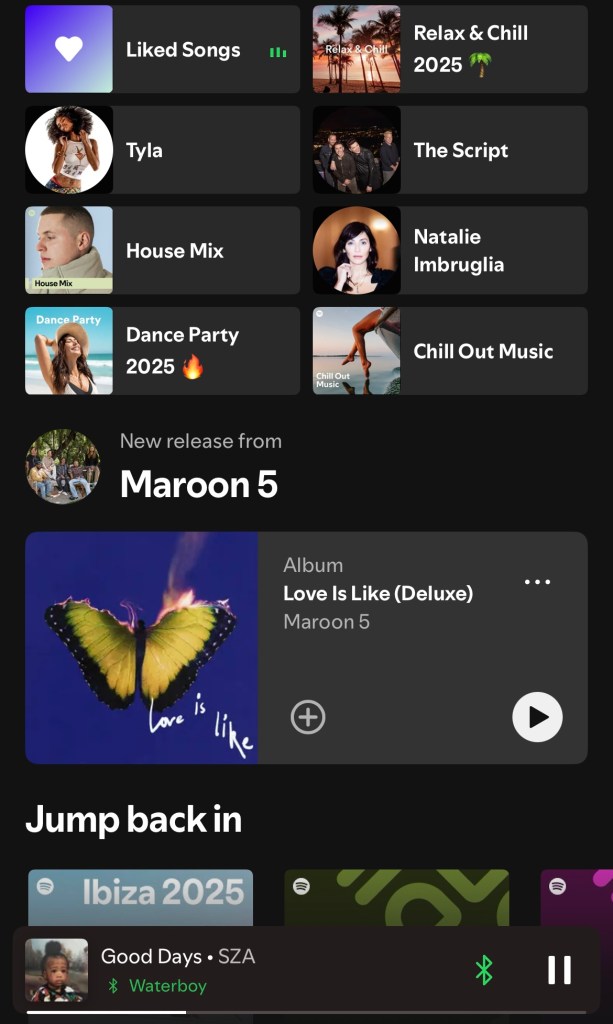The image size is (613, 1024).
Task: Open Dance Party 2025 playlist
Action: click(162, 351)
